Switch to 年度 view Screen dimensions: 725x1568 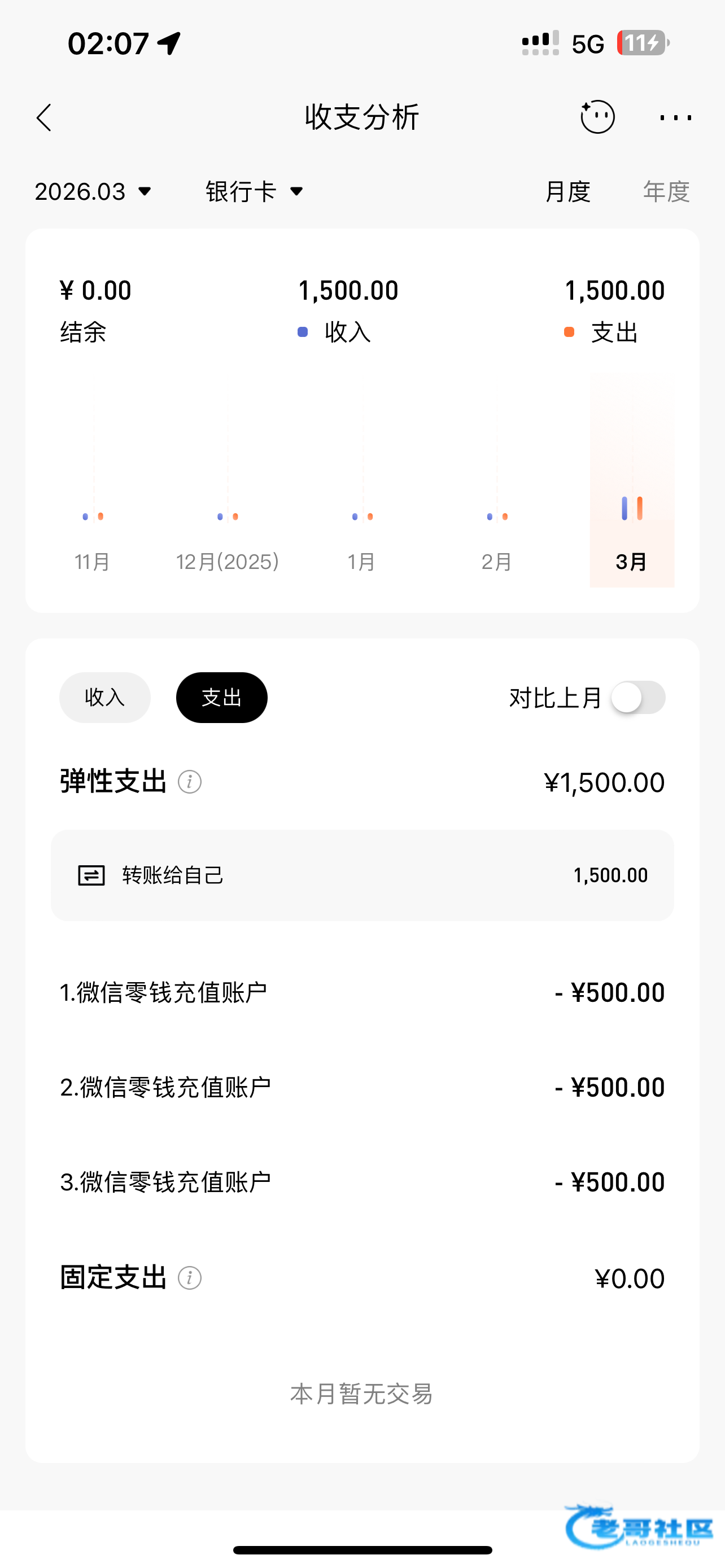tap(666, 192)
